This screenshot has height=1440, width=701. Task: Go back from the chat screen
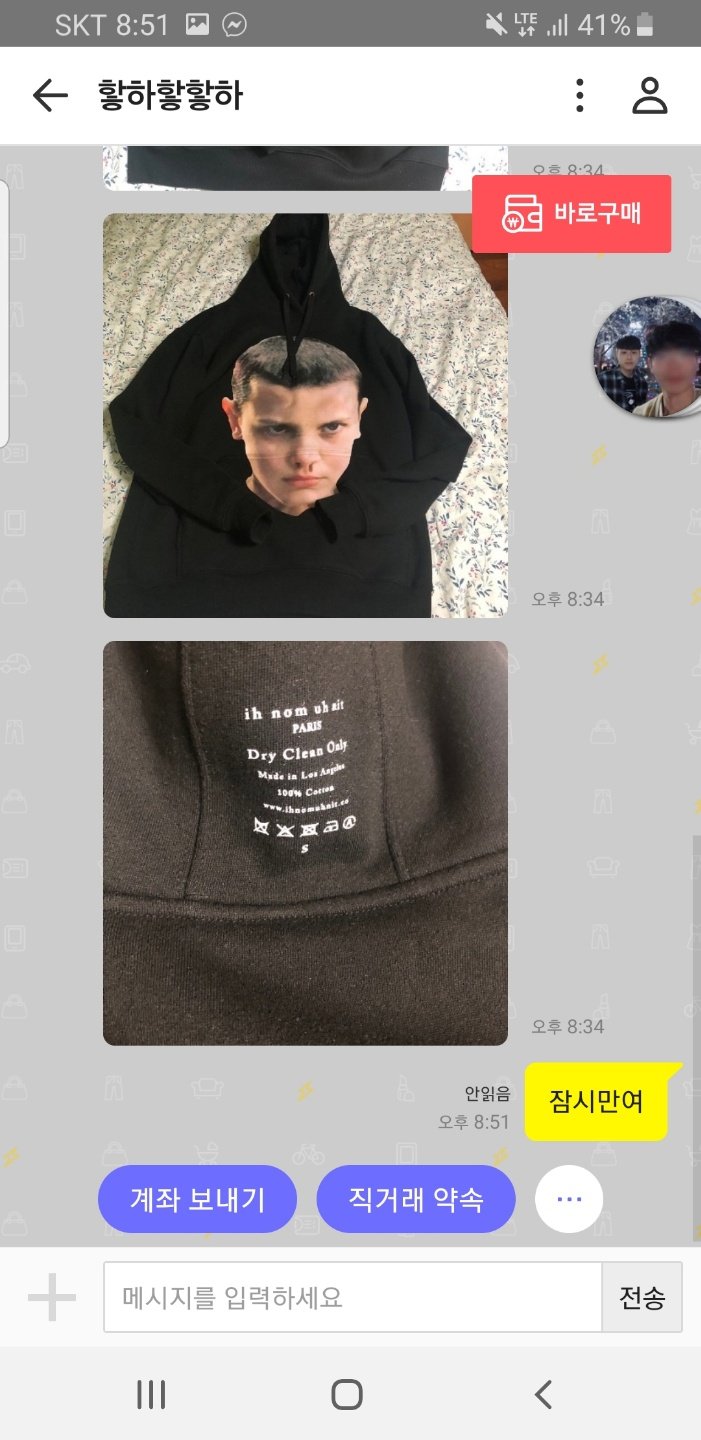click(50, 96)
